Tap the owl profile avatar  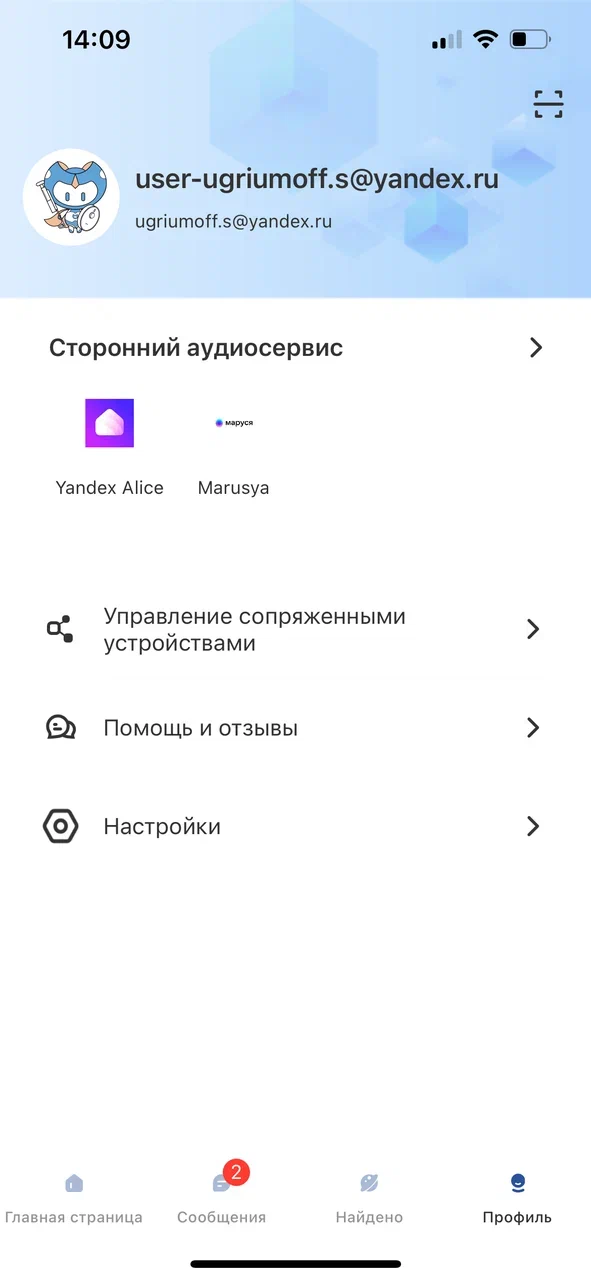click(x=71, y=197)
